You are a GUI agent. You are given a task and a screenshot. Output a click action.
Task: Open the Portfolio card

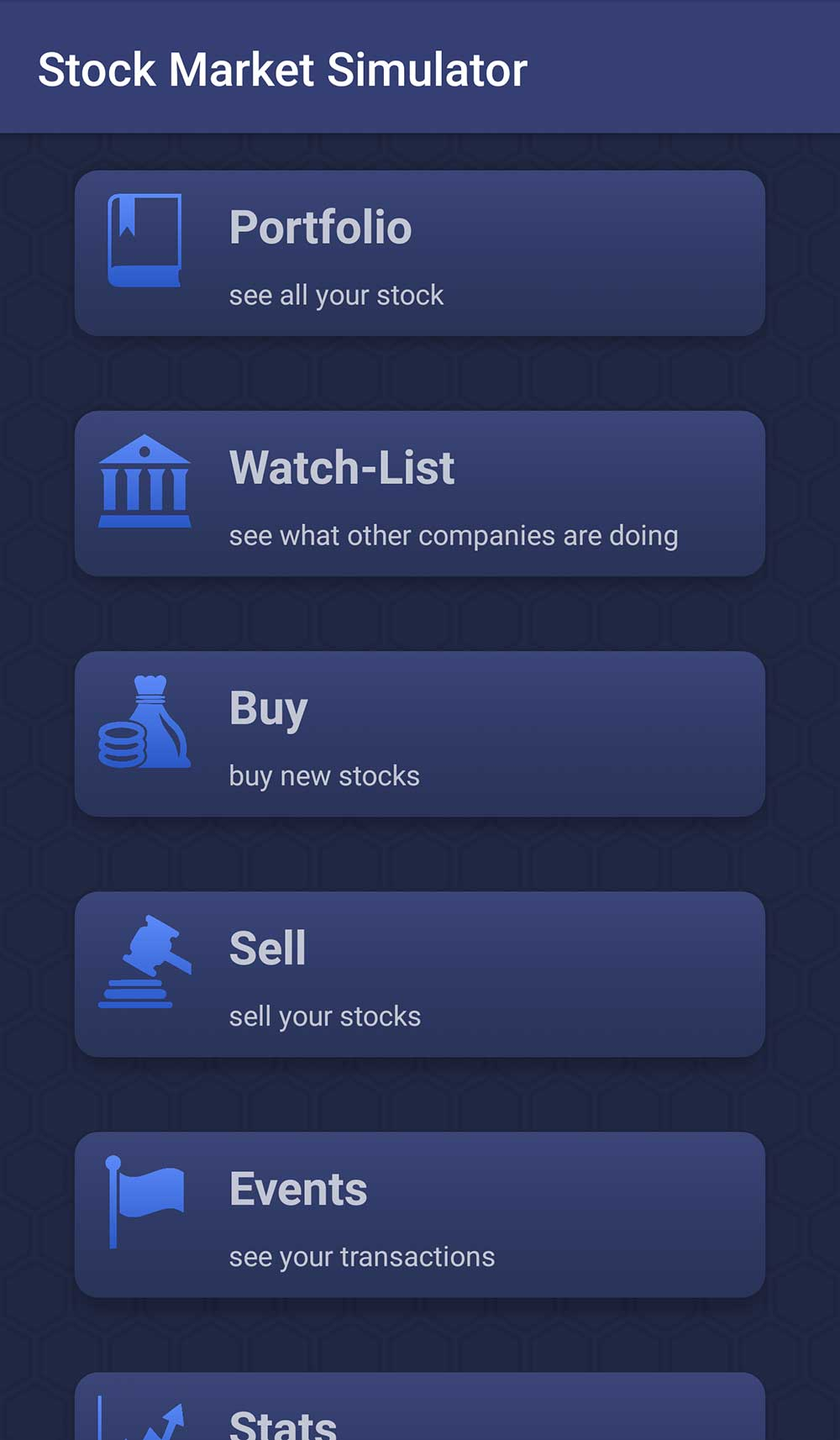pyautogui.click(x=420, y=252)
